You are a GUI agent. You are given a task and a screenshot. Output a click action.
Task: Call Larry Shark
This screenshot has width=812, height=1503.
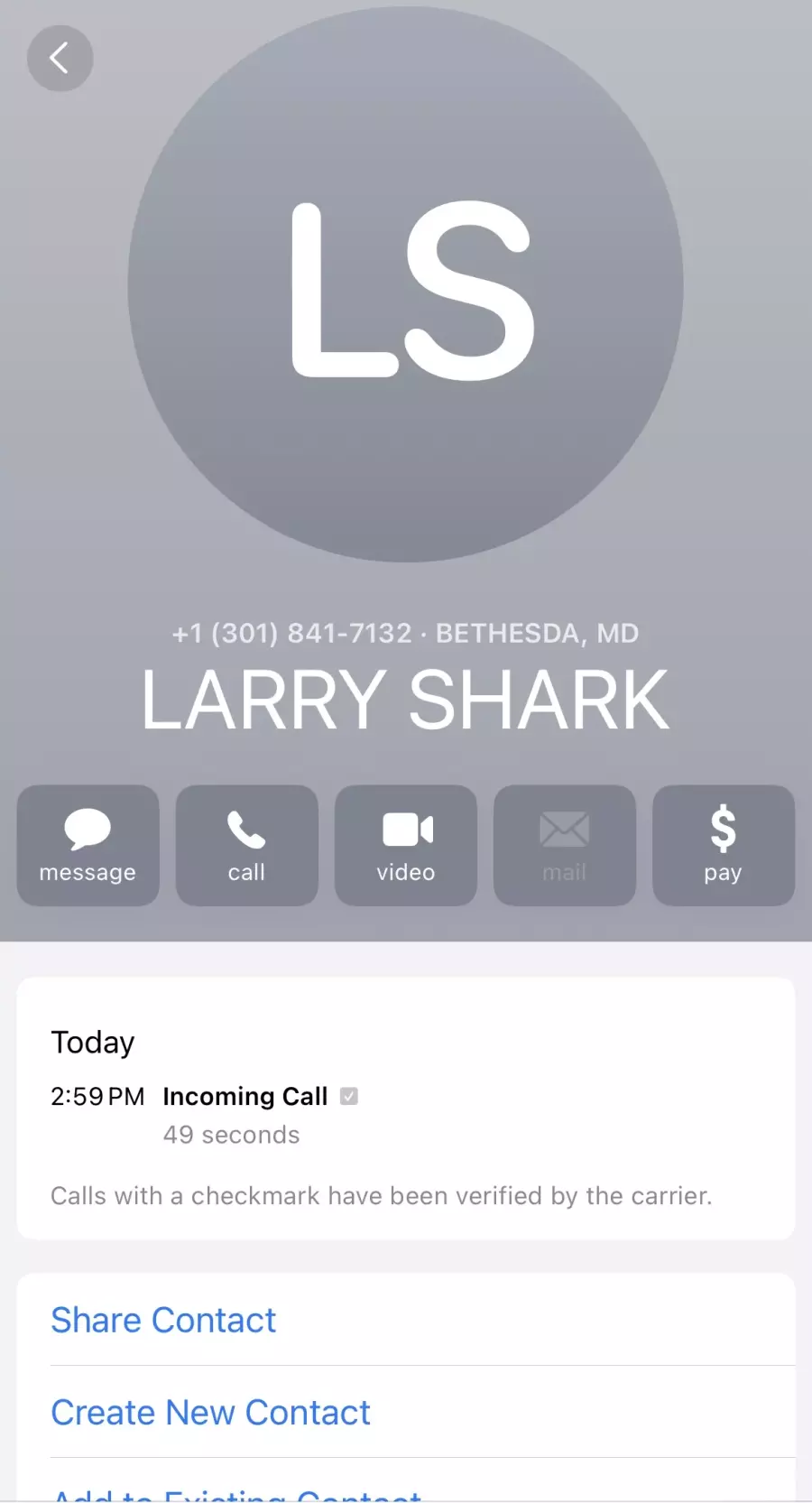pos(246,845)
